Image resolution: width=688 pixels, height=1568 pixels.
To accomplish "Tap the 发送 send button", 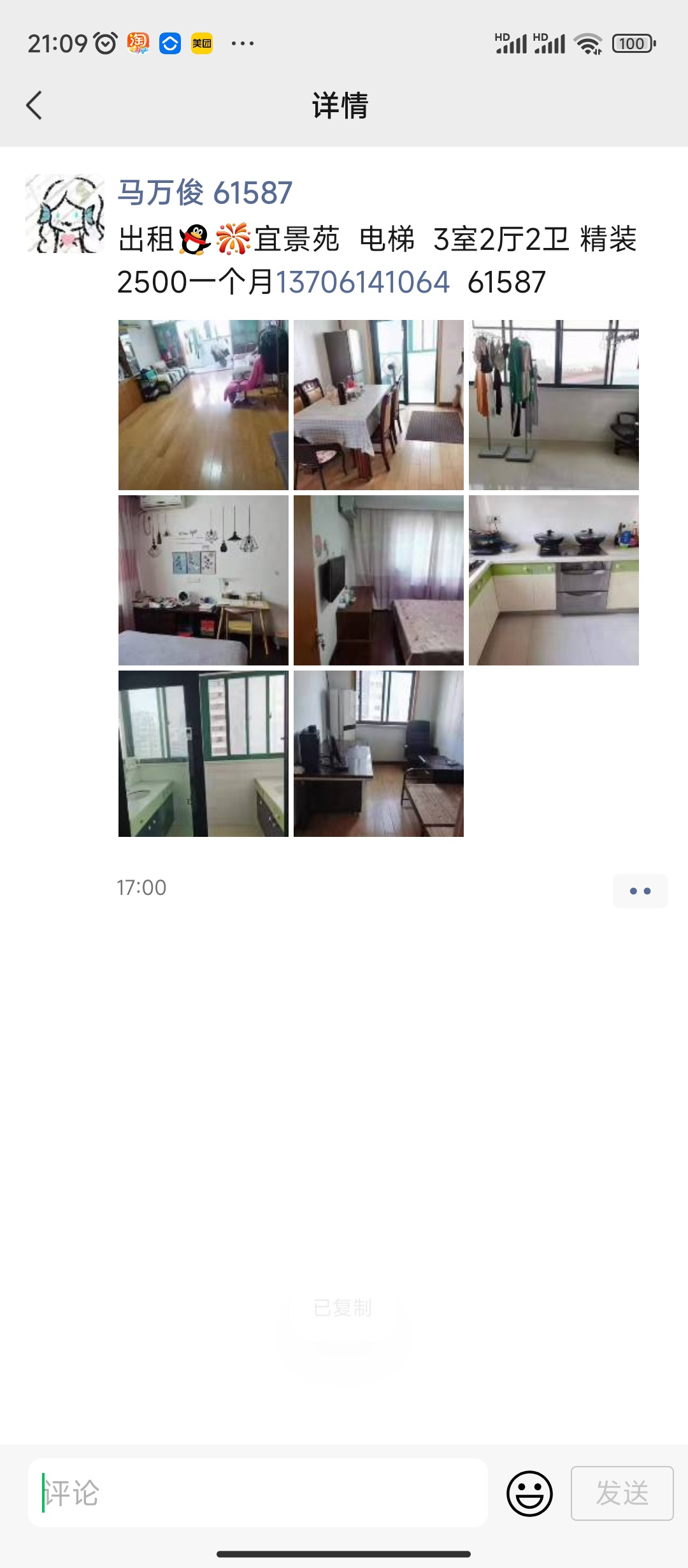I will pyautogui.click(x=622, y=1493).
